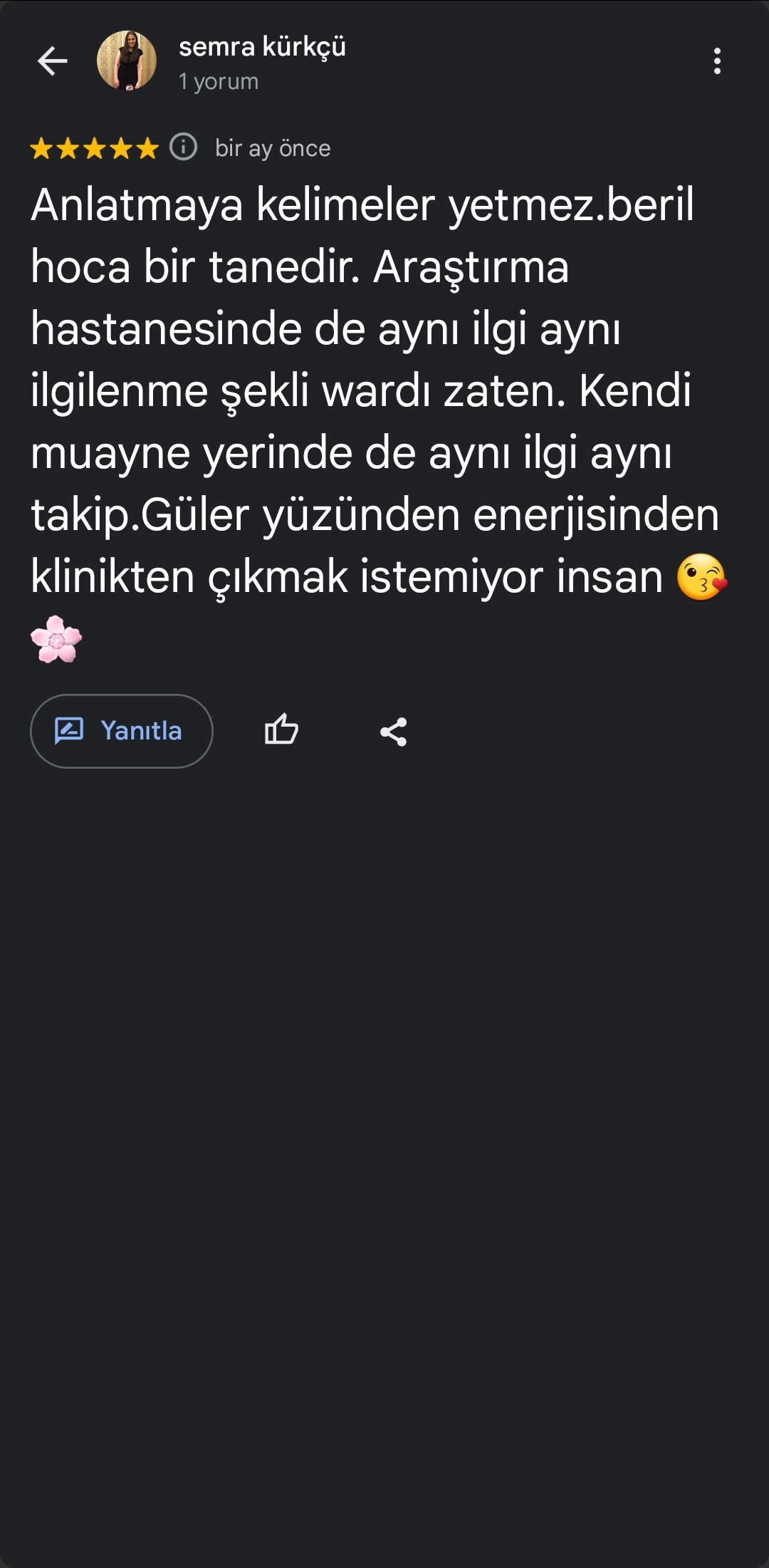Open semra kürkçü's profile picture
769x1568 pixels.
pyautogui.click(x=127, y=61)
